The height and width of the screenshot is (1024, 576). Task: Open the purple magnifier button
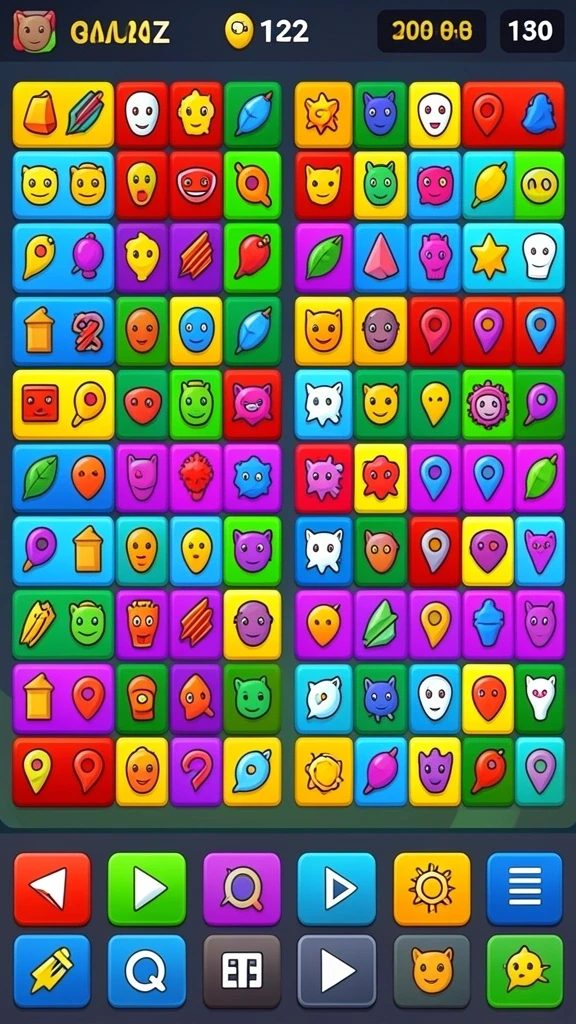242,889
